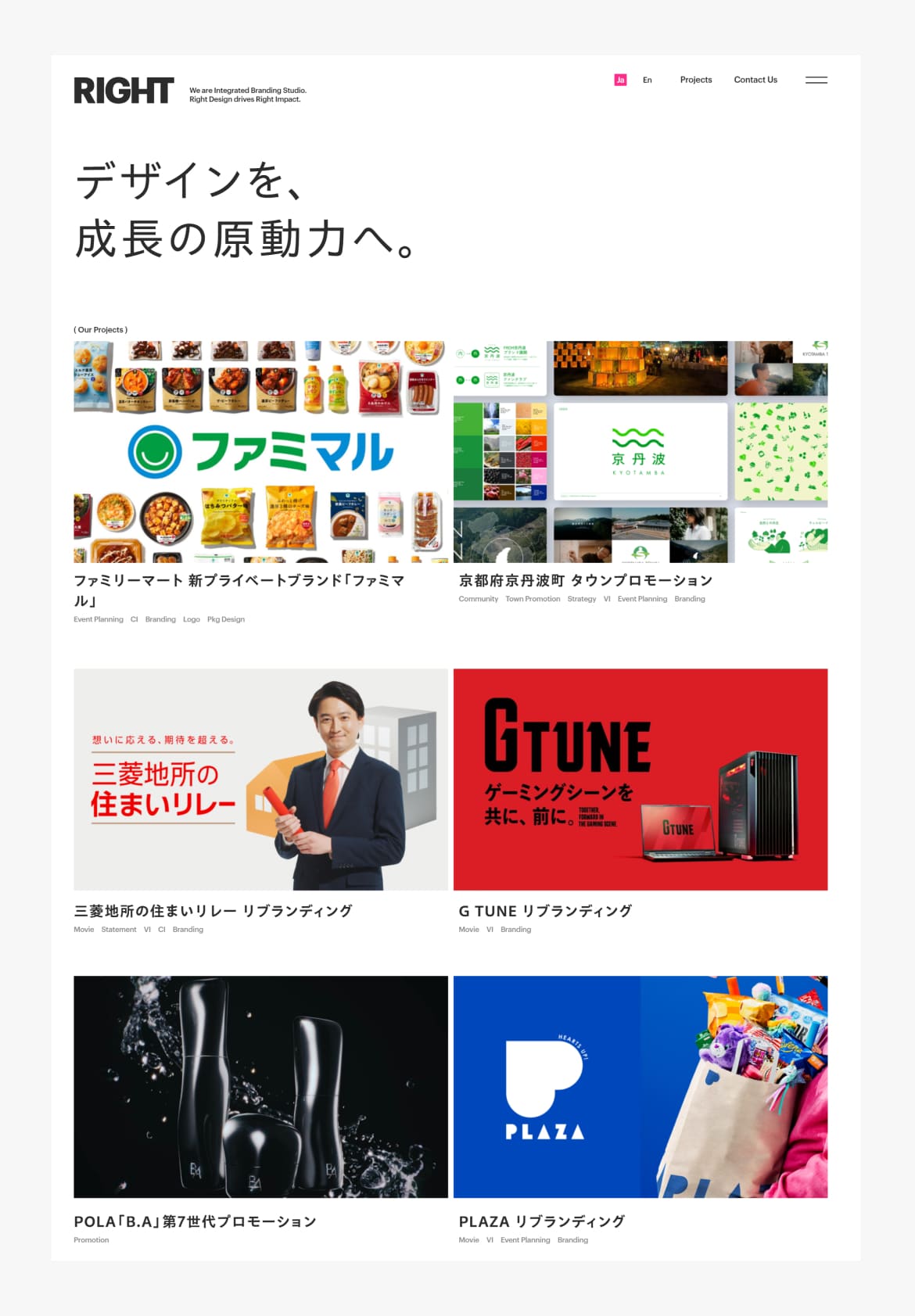
Task: Click the Pkg Design tag under ファミマル
Action: coord(225,619)
